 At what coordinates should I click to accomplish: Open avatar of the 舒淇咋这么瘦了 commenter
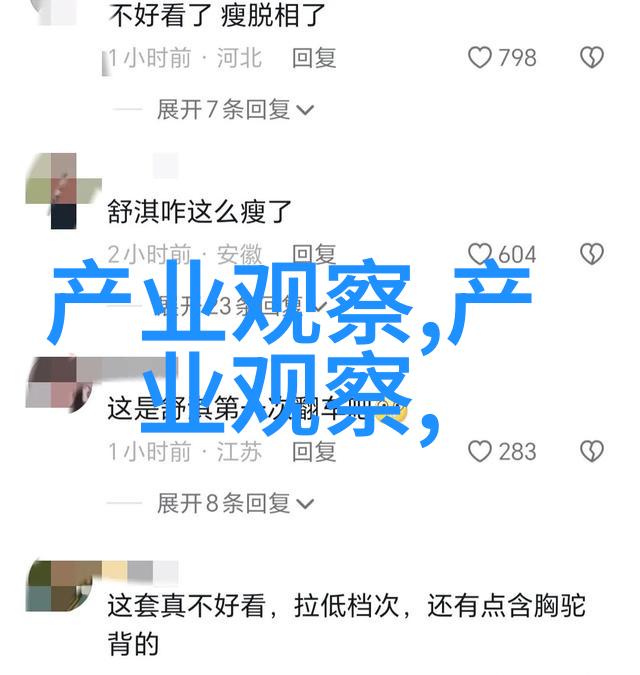(x=51, y=190)
